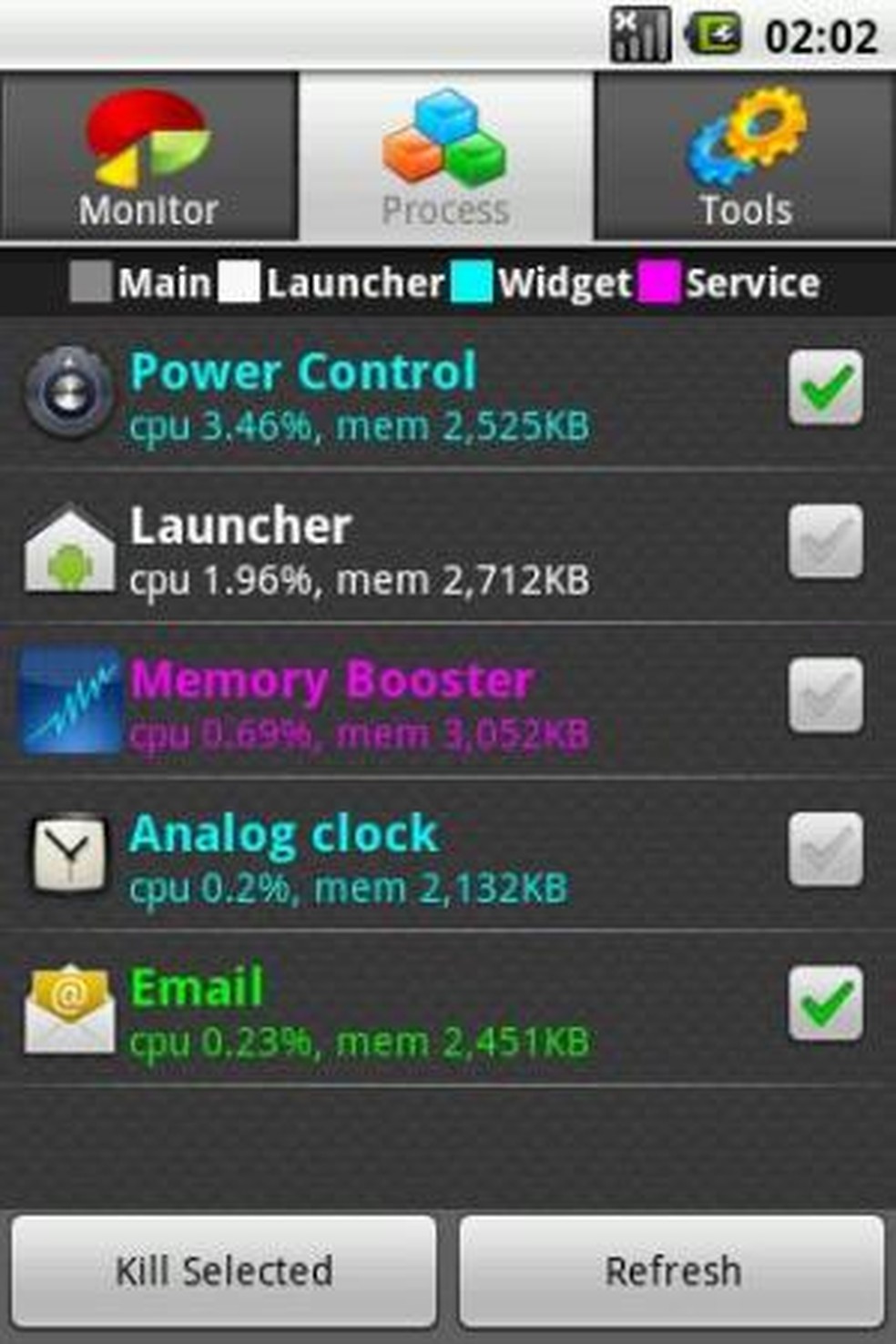The image size is (896, 1344).
Task: Select the Memory Booster checkbox
Action: click(x=825, y=696)
